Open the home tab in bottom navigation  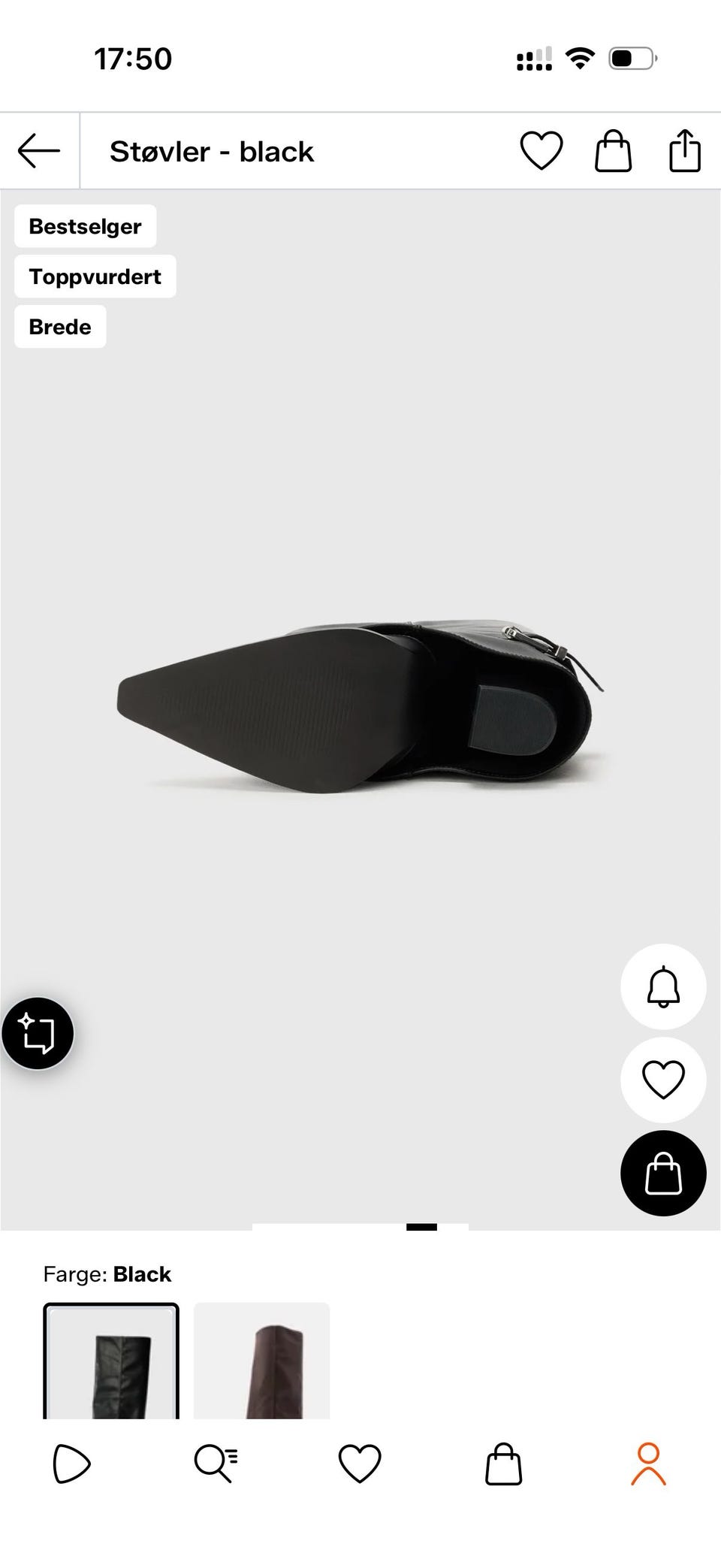coord(72,1464)
